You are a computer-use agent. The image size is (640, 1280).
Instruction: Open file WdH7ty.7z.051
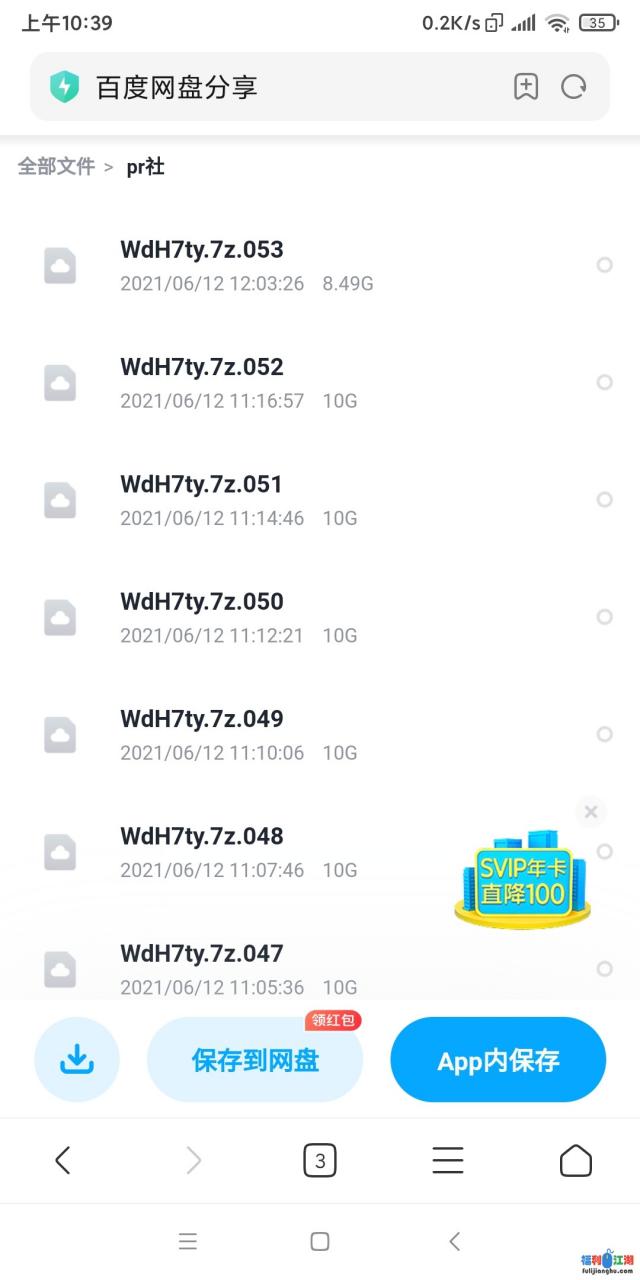pyautogui.click(x=202, y=485)
